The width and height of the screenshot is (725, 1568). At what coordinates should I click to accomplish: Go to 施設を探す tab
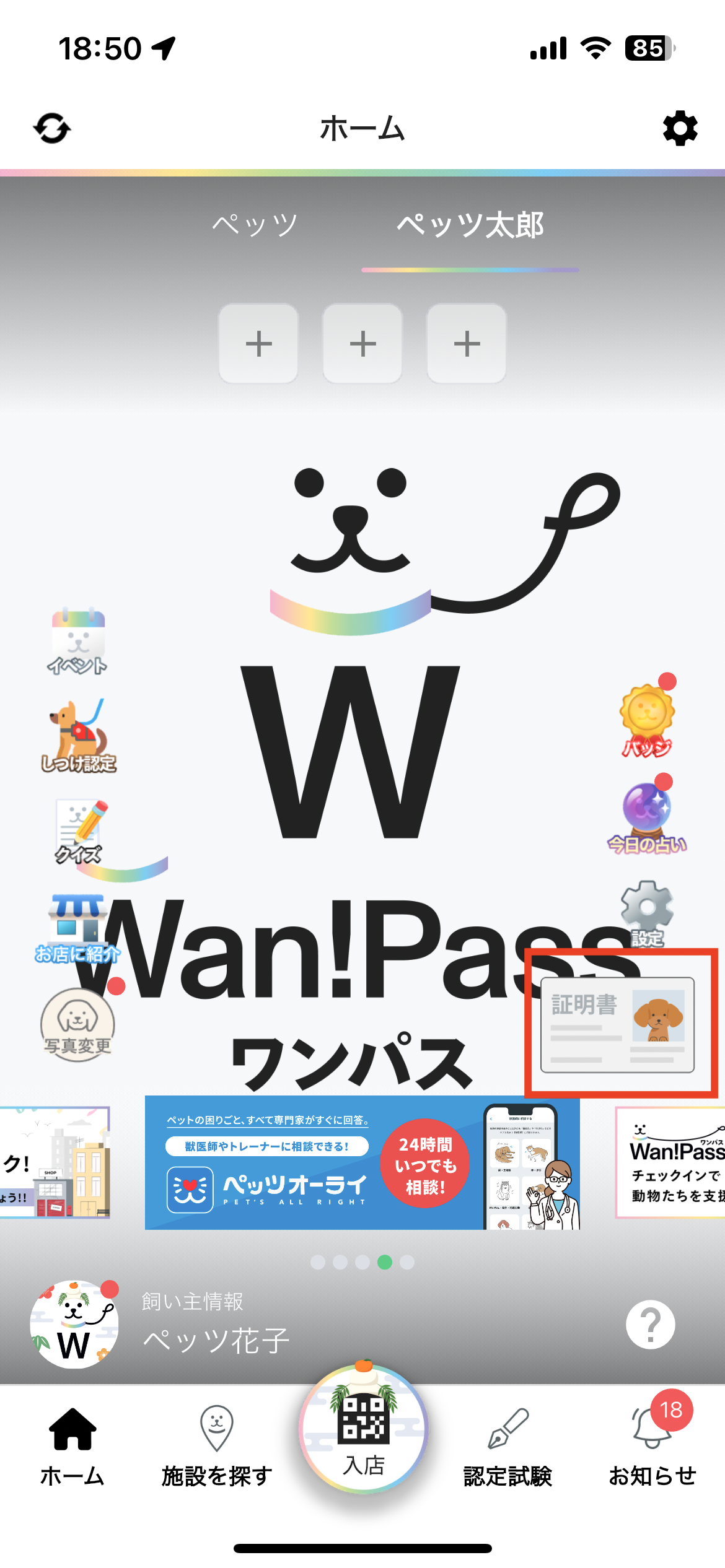click(x=217, y=1445)
